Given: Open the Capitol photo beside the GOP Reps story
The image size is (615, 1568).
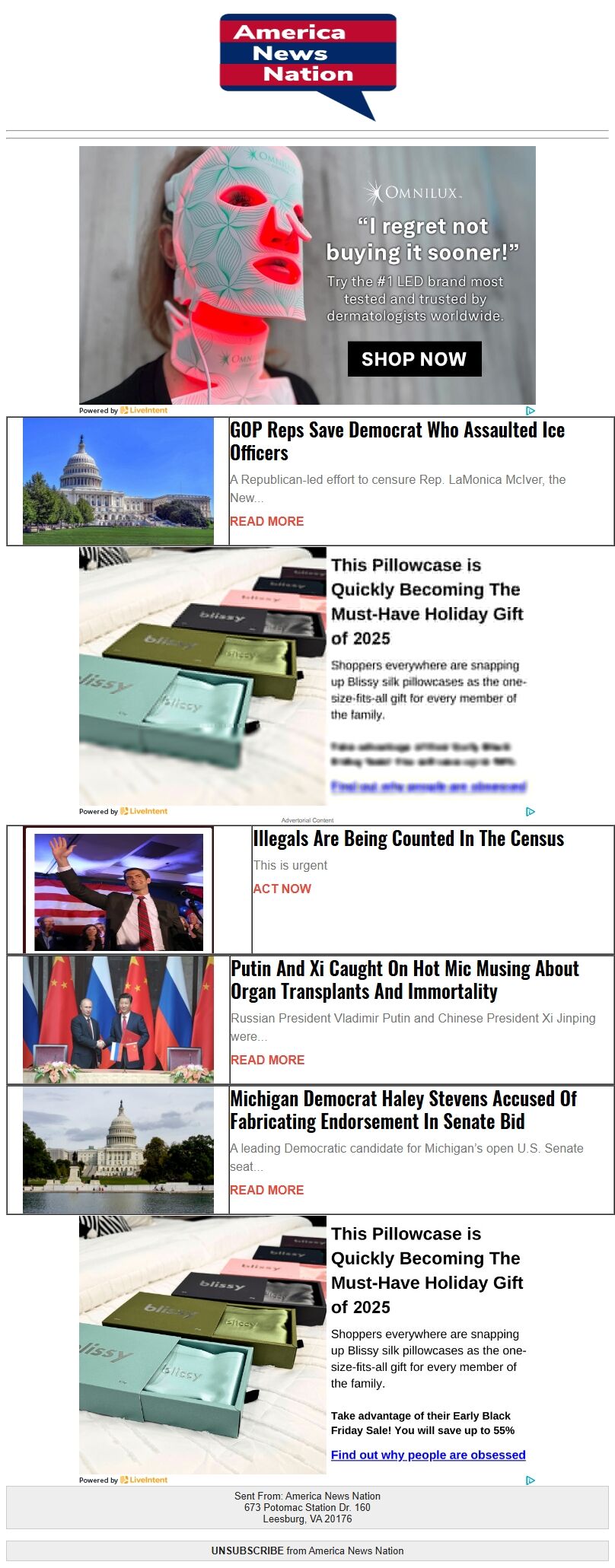Looking at the screenshot, I should pyautogui.click(x=118, y=481).
